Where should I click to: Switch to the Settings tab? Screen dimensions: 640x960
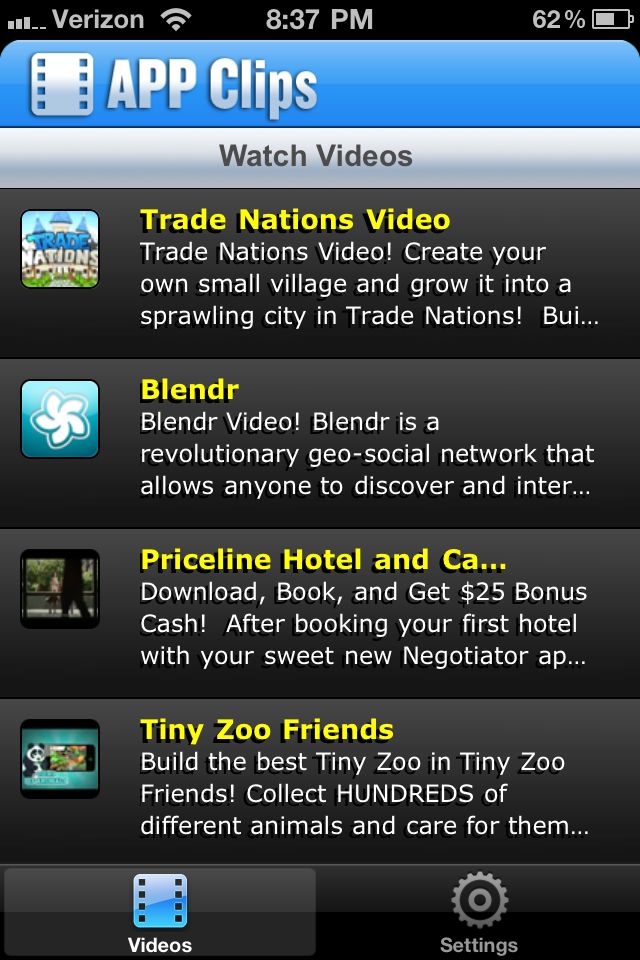[x=479, y=913]
